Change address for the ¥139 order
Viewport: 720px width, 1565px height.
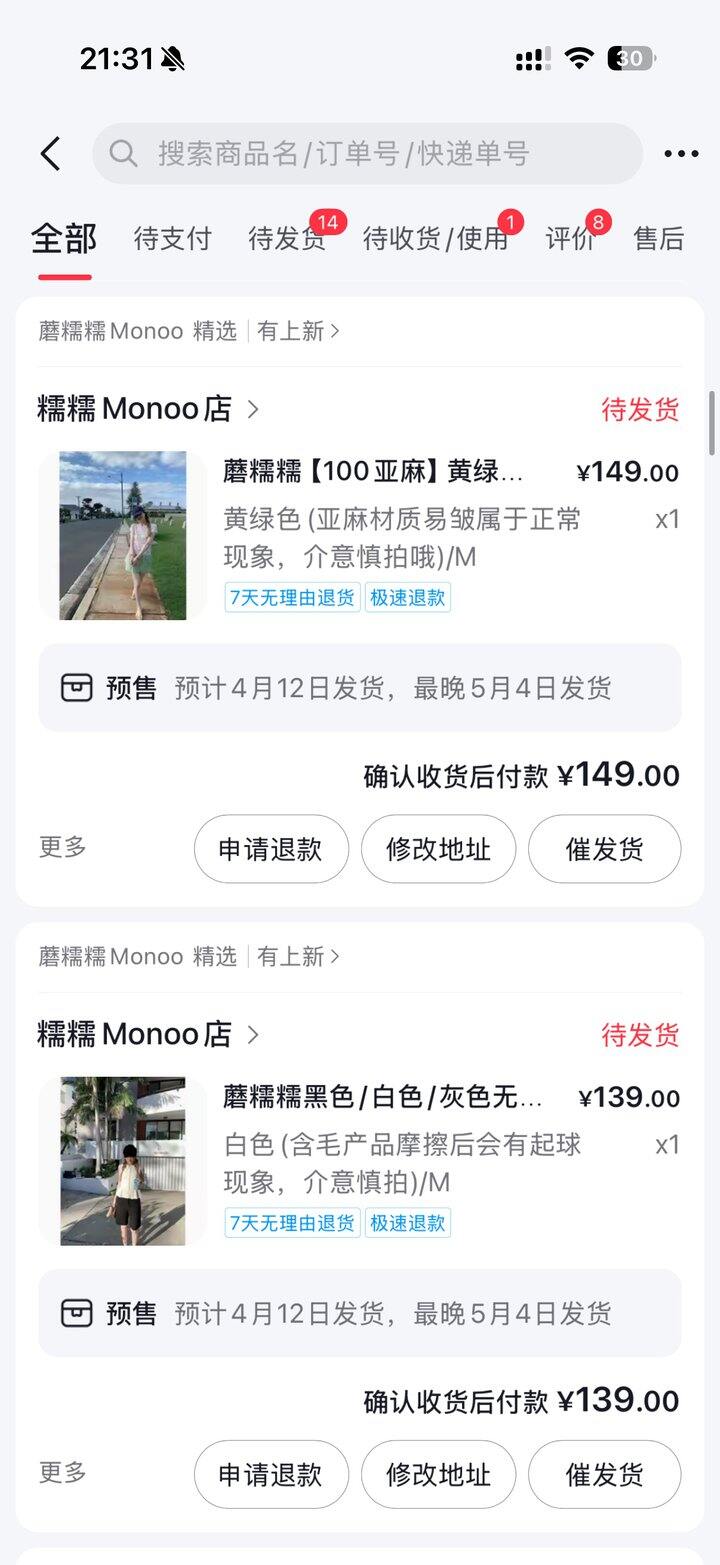coord(438,1475)
